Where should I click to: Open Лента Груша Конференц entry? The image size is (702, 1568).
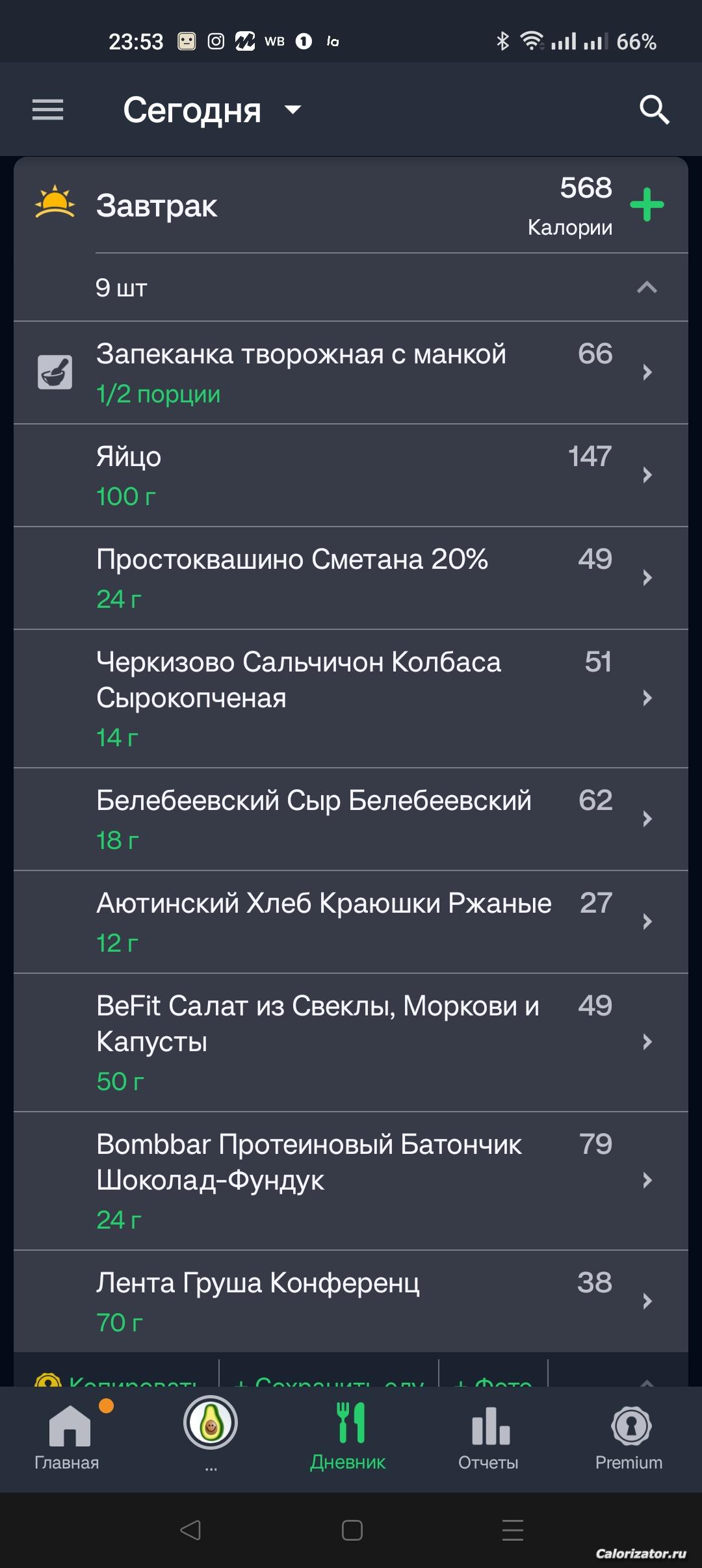pos(351,1301)
